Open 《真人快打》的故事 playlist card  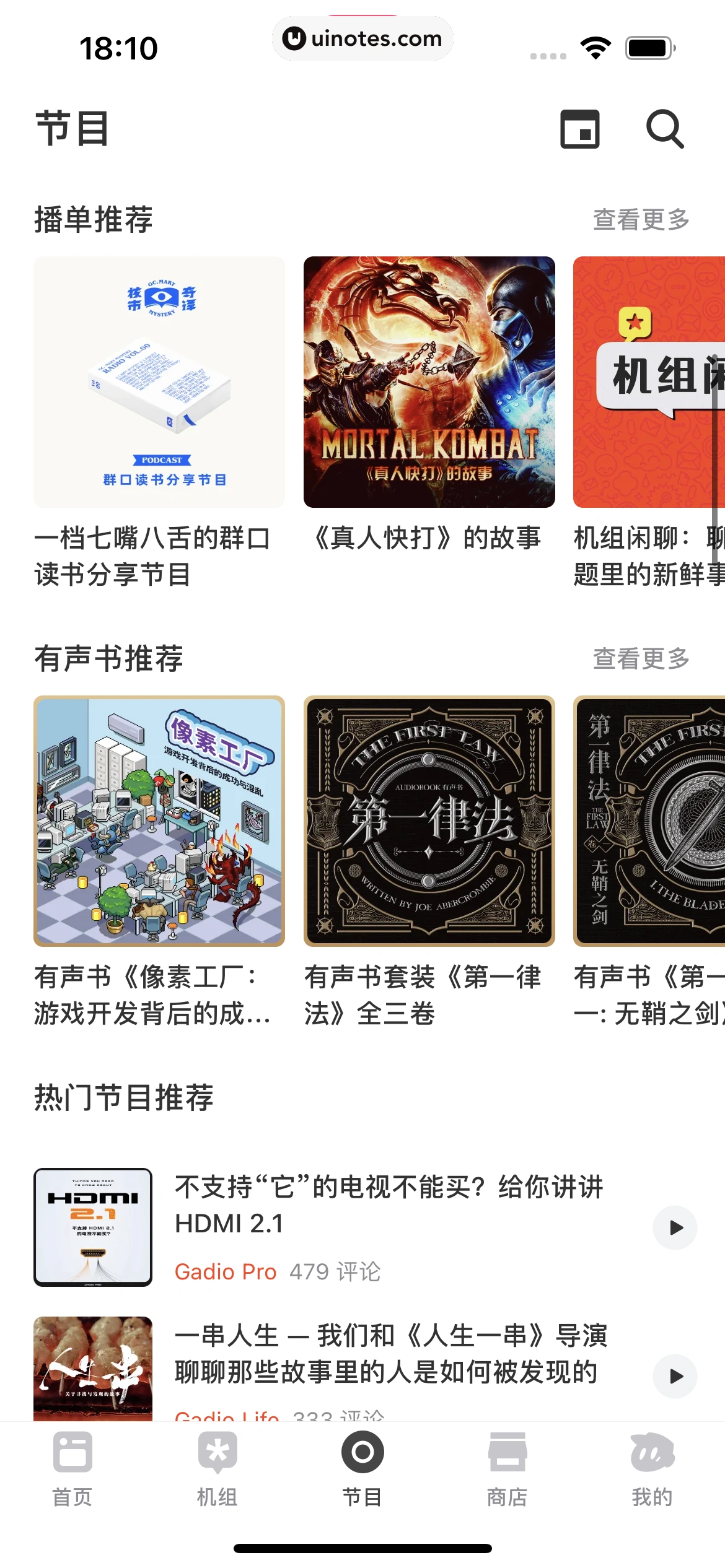(429, 382)
